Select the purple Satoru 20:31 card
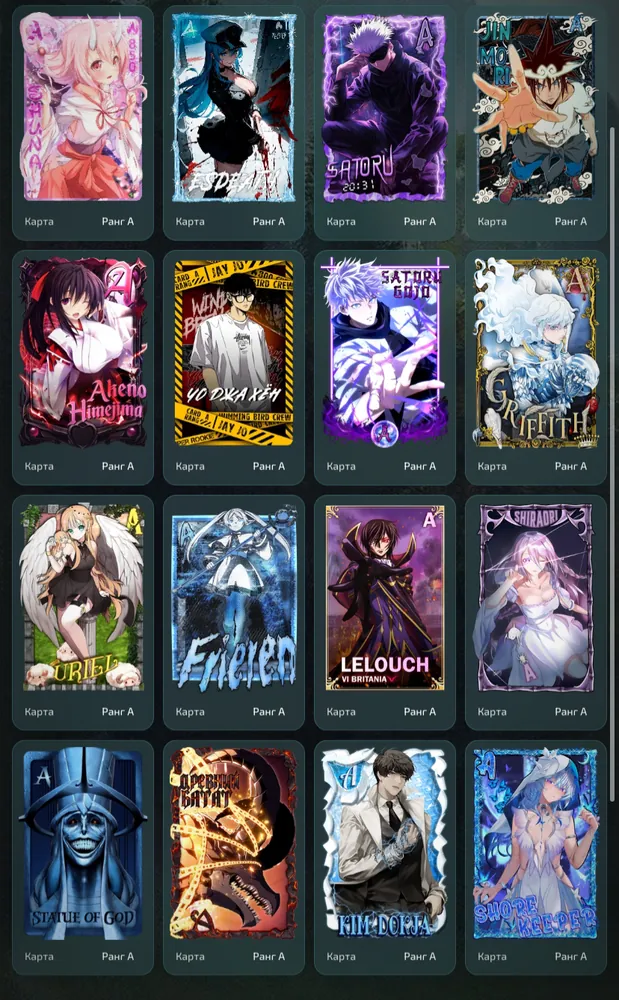This screenshot has width=619, height=1000. (x=385, y=123)
